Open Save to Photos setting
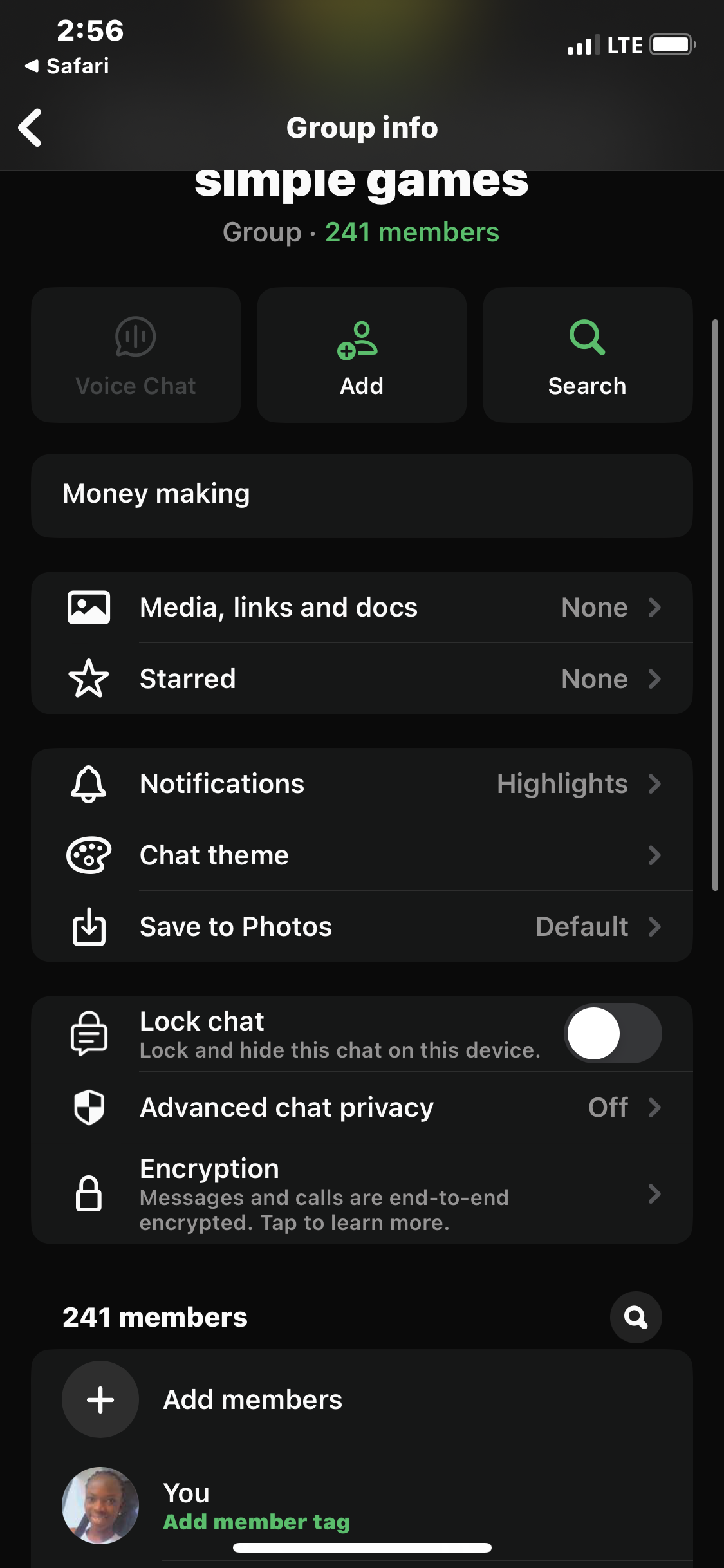This screenshot has width=724, height=1568. [x=362, y=927]
